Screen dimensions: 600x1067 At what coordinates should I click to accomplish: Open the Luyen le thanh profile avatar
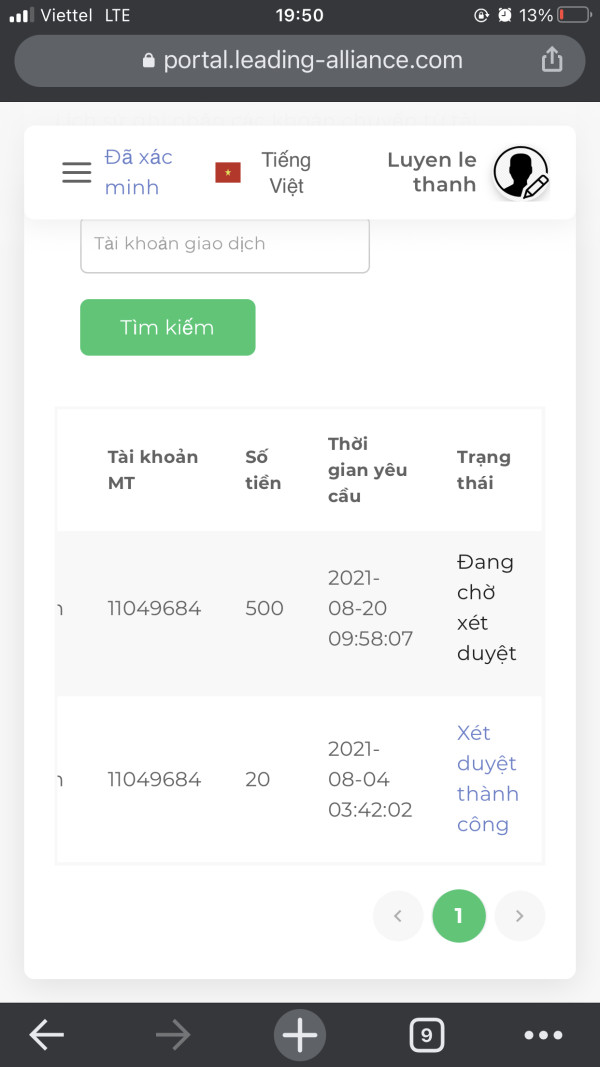coord(521,172)
